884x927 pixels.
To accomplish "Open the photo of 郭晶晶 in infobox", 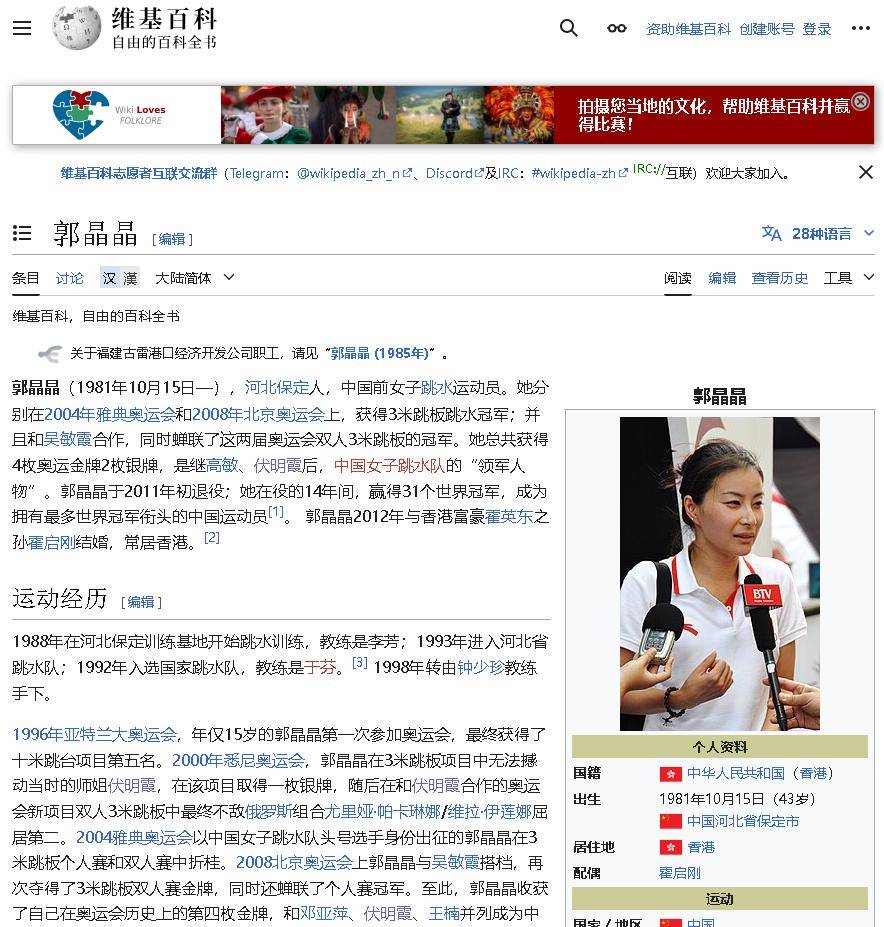I will [719, 573].
